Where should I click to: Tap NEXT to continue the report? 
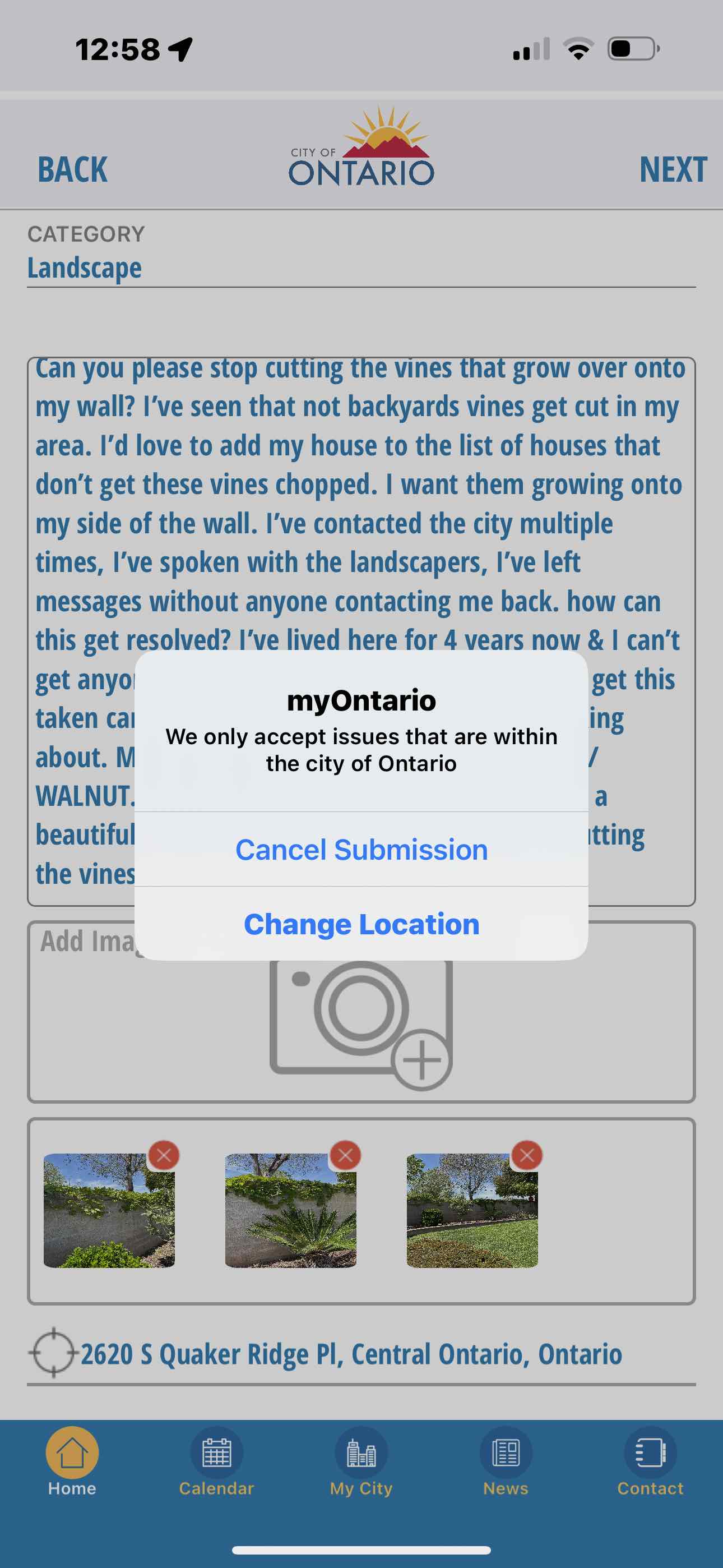673,169
